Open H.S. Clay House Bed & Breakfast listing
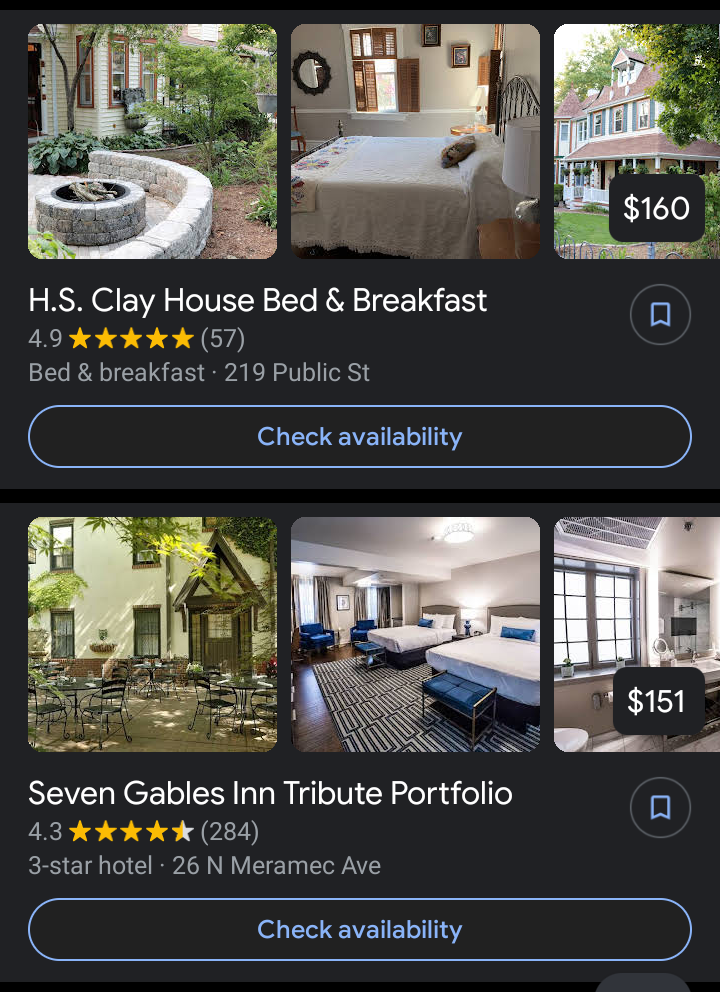The image size is (720, 992). tap(258, 300)
